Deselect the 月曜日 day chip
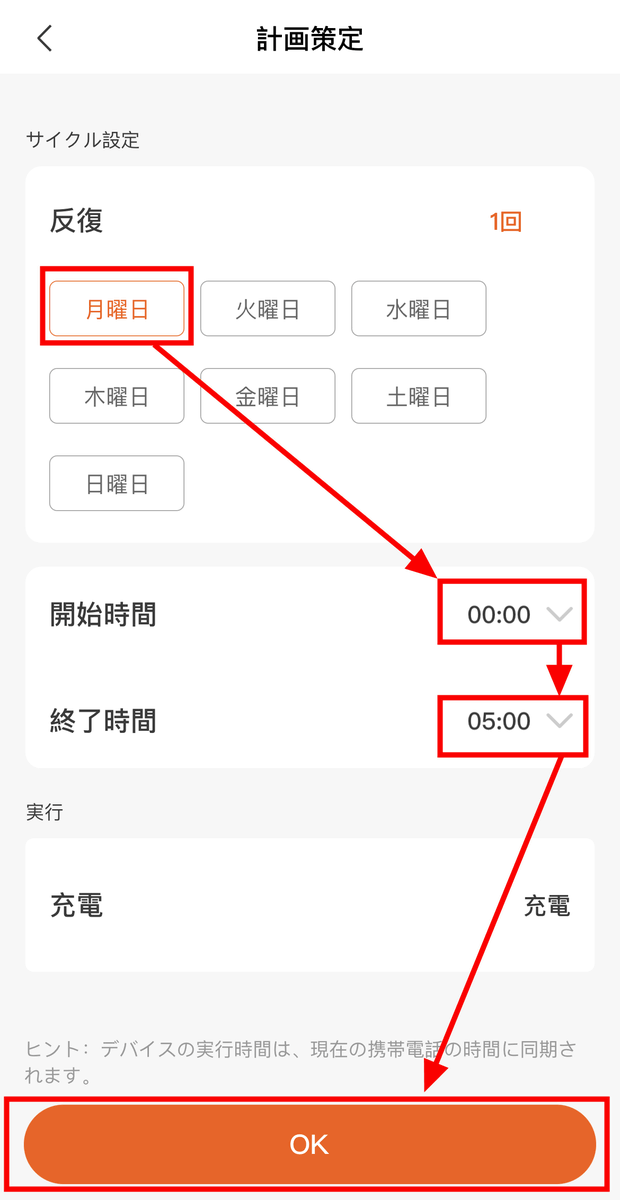Viewport: 620px width, 1200px height. click(x=117, y=309)
